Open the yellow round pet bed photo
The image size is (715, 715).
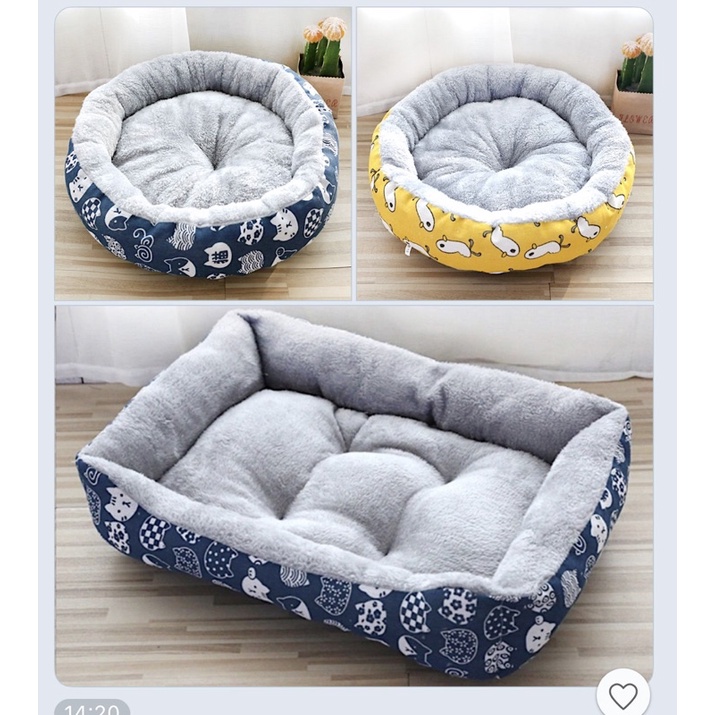click(x=504, y=153)
